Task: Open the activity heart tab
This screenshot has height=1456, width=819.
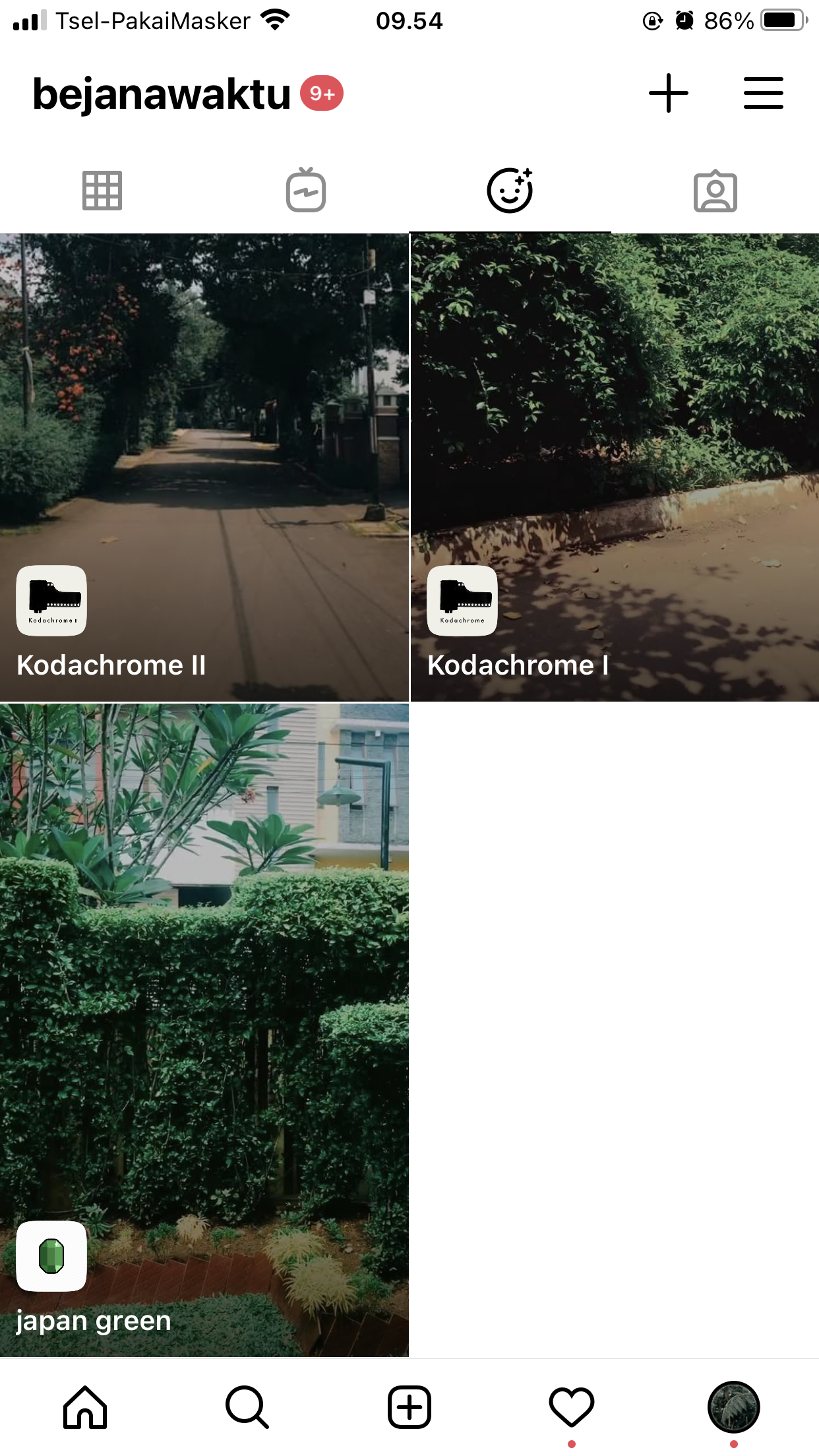Action: click(x=572, y=1407)
